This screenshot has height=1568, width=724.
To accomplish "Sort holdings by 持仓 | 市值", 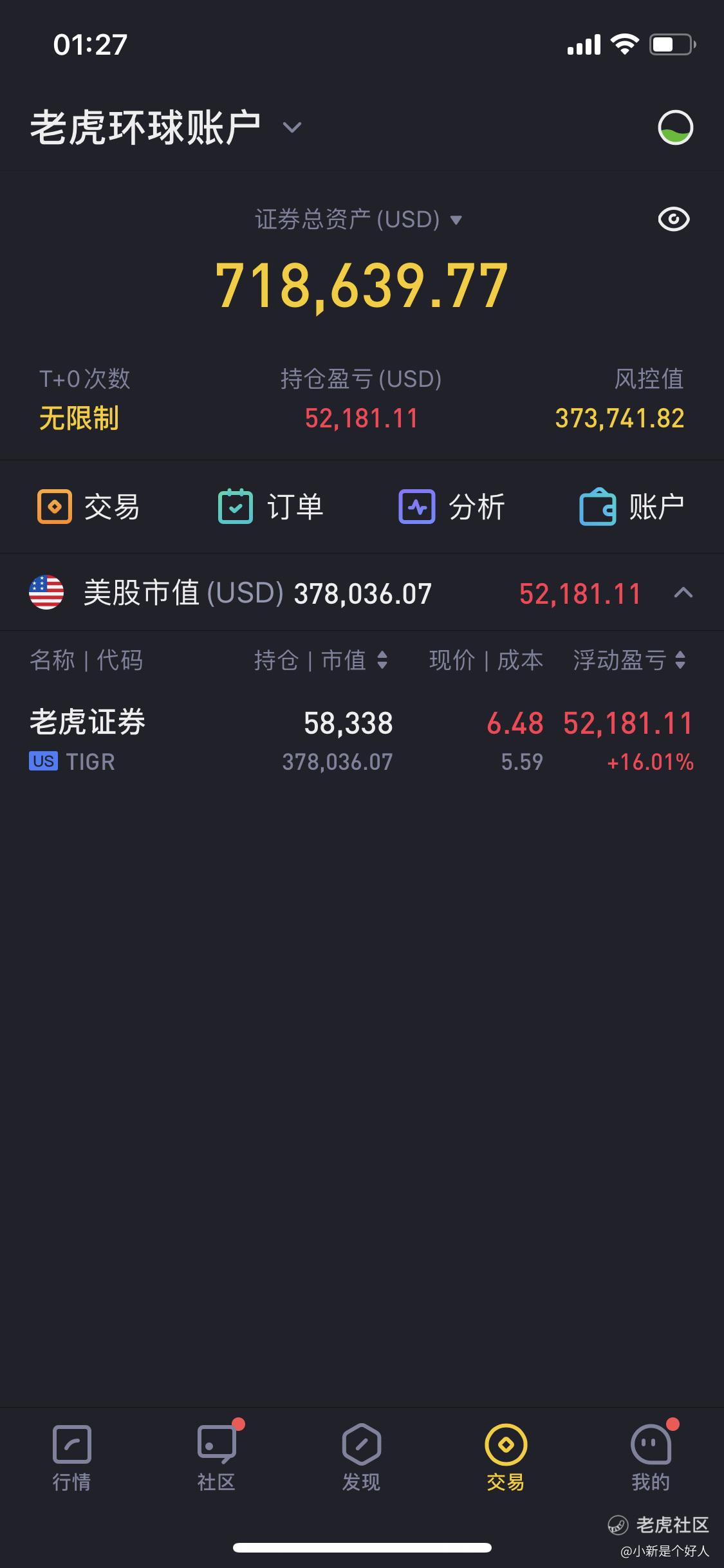I will point(321,660).
